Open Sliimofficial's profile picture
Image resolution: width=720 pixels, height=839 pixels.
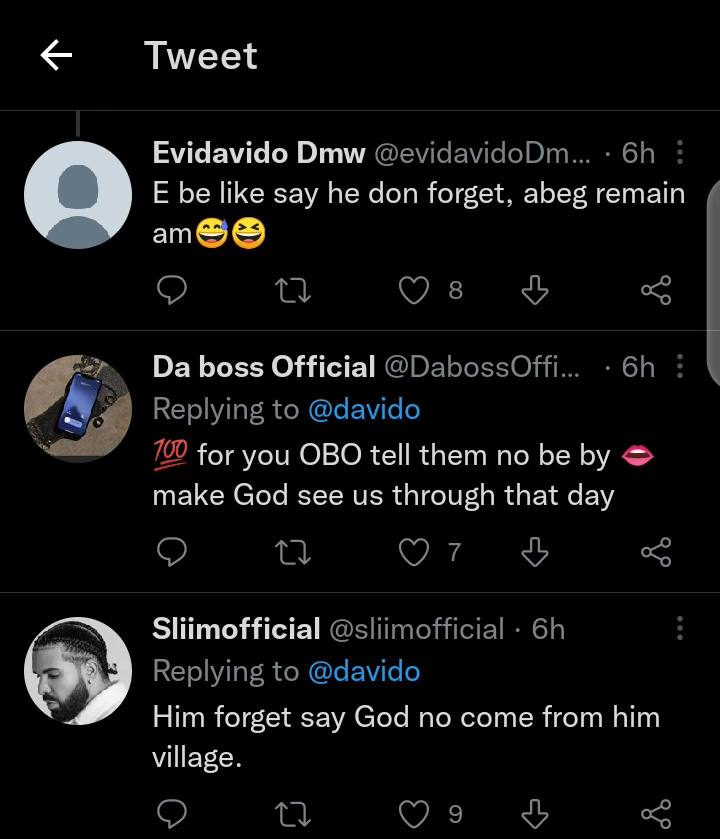click(78, 670)
